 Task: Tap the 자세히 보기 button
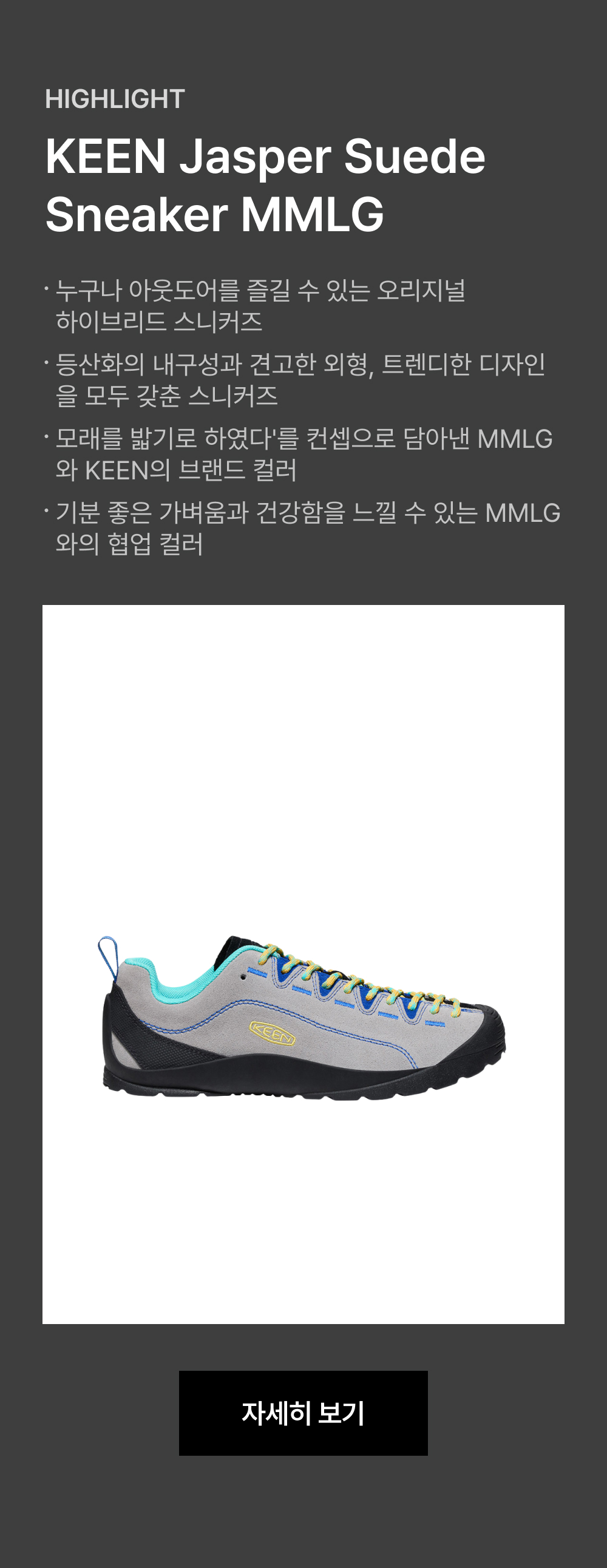pos(303,1413)
